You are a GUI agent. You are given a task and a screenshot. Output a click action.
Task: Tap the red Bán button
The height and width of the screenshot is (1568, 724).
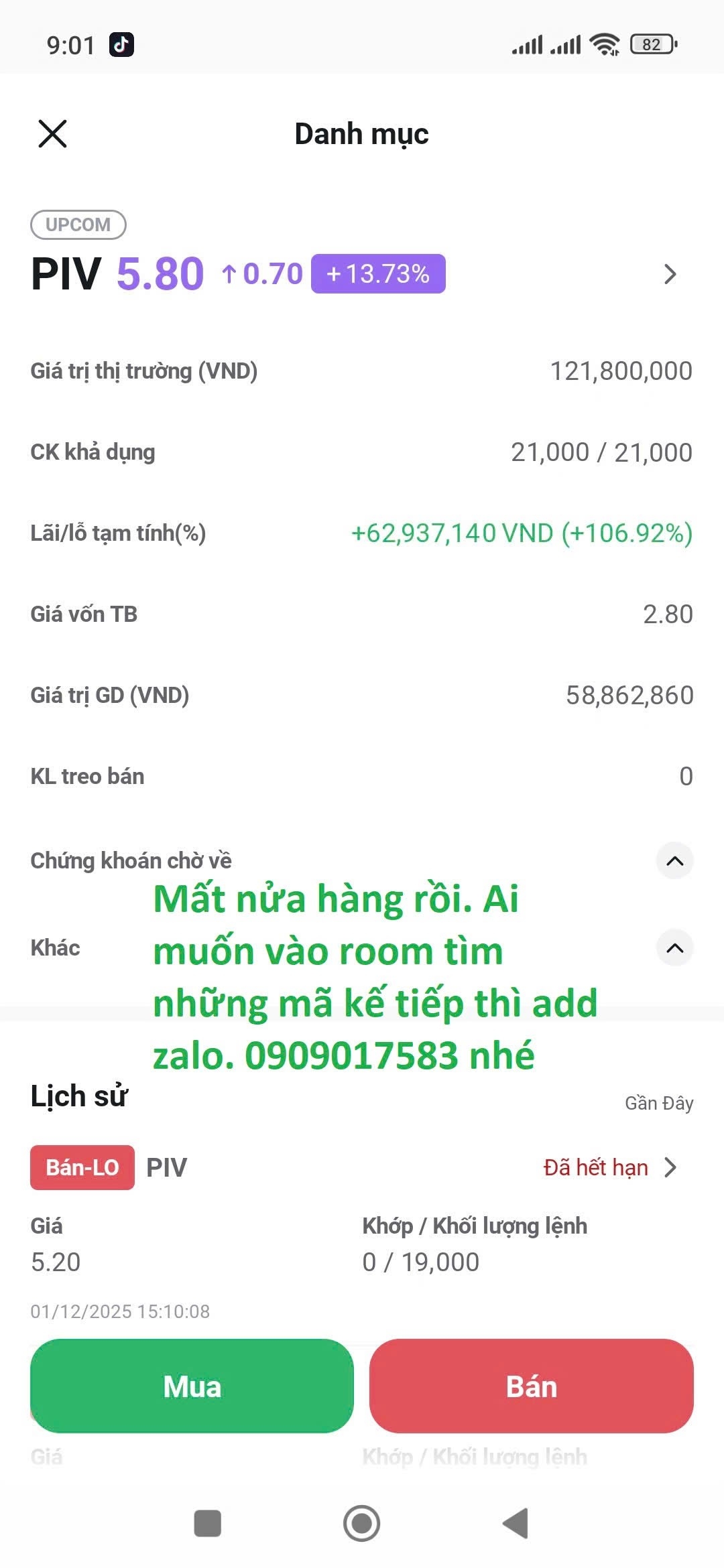(531, 1386)
